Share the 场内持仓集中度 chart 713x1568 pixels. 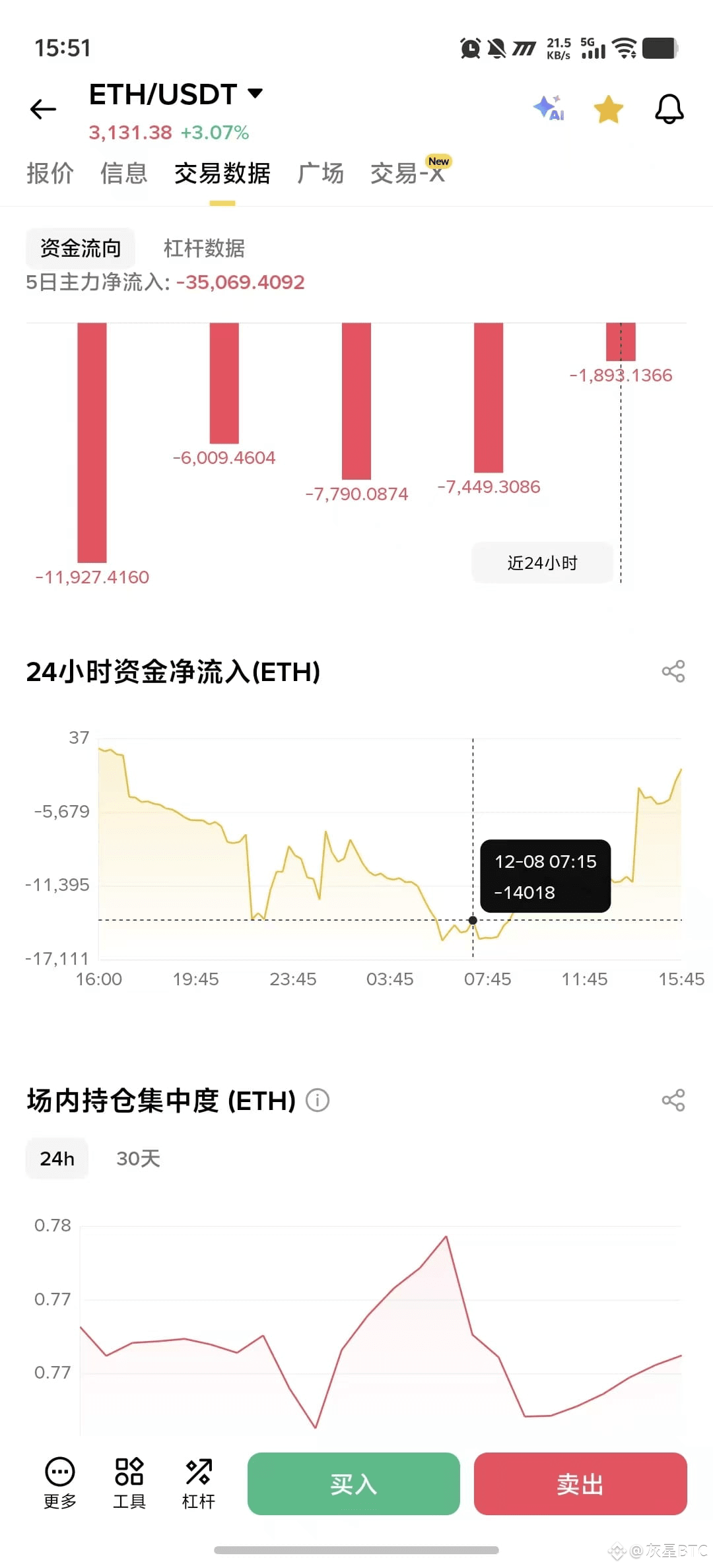click(673, 1101)
